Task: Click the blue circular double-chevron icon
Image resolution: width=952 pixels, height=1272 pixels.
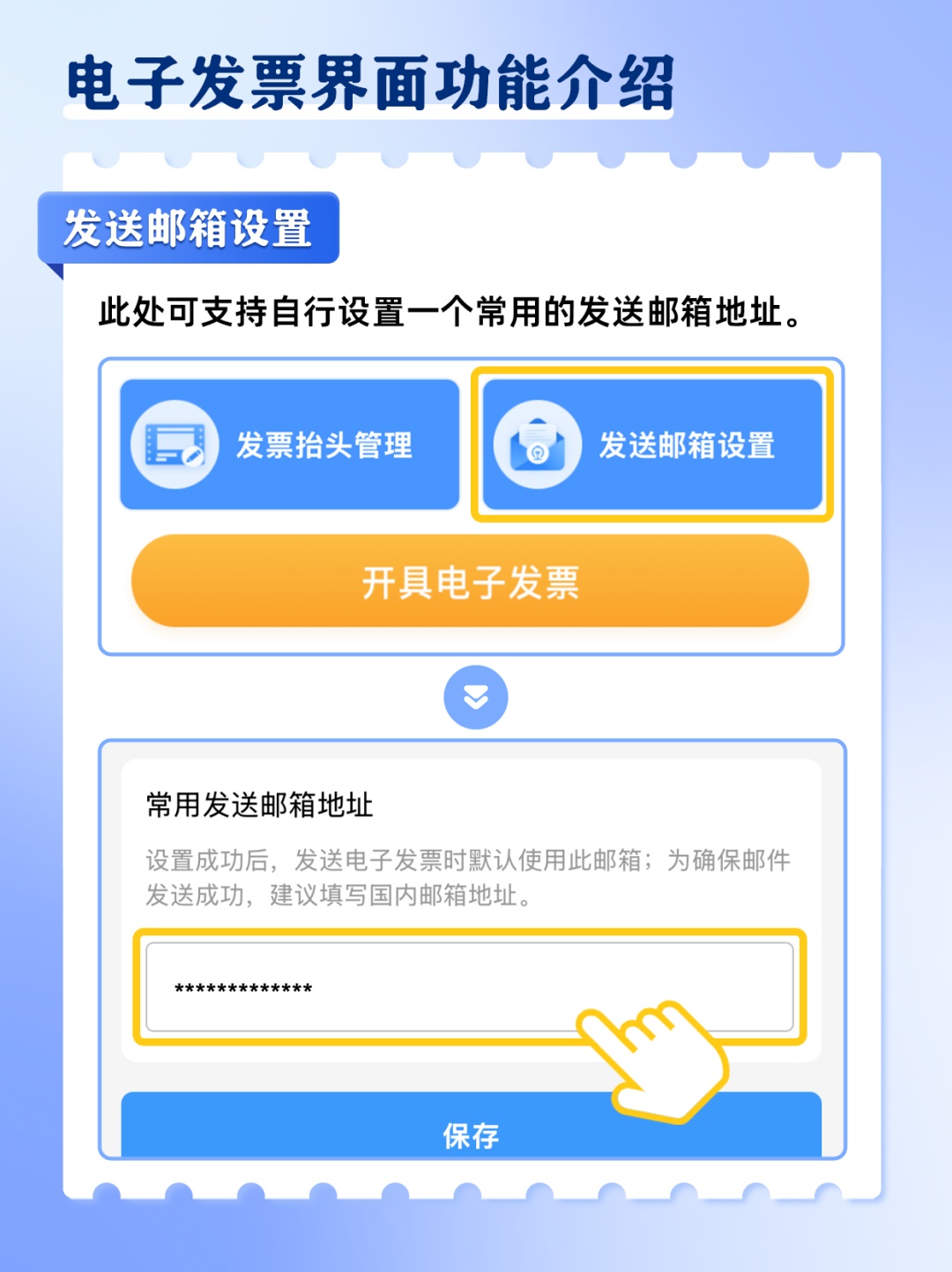Action: [x=476, y=696]
